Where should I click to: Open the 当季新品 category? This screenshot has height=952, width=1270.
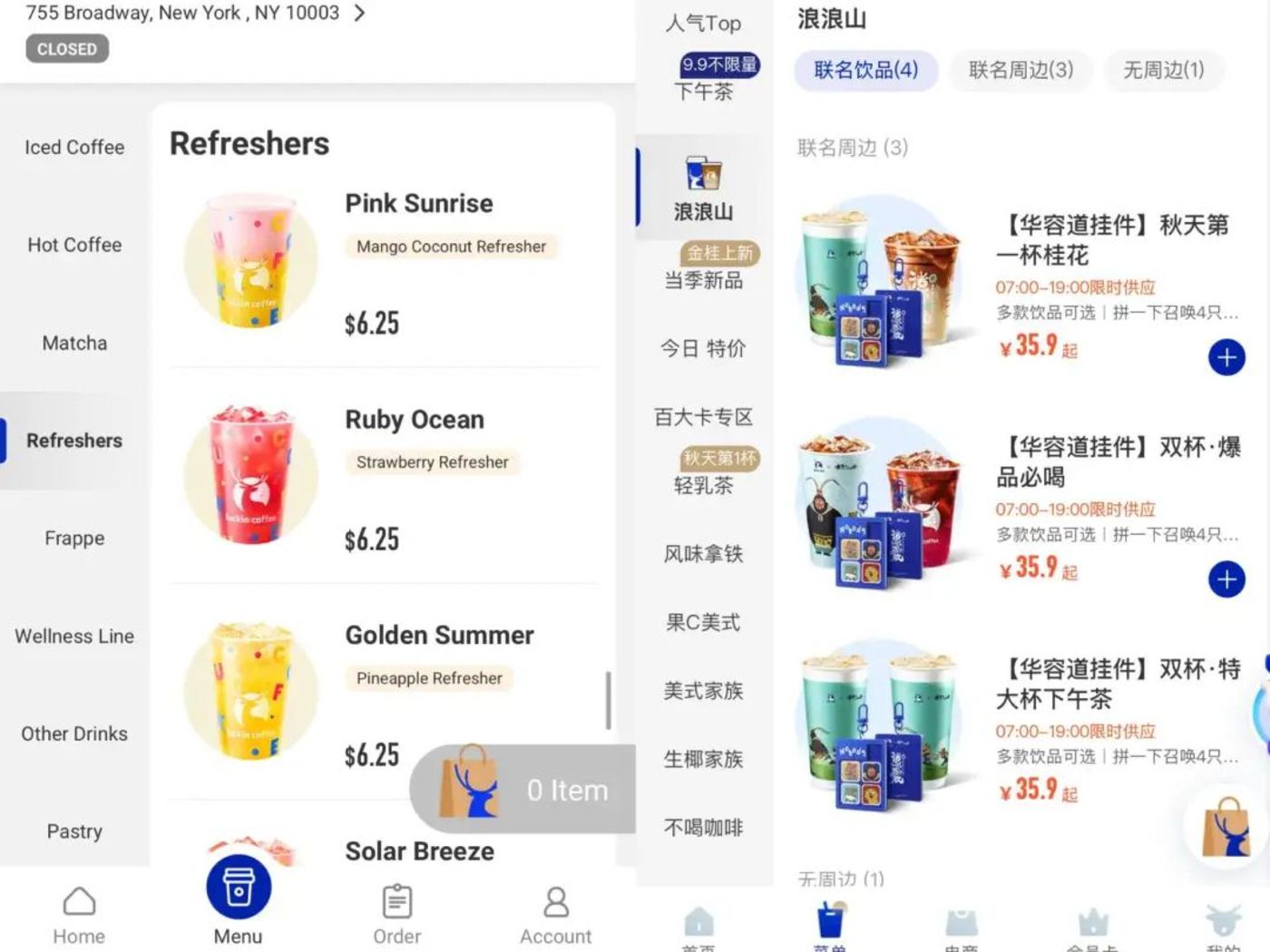click(703, 280)
